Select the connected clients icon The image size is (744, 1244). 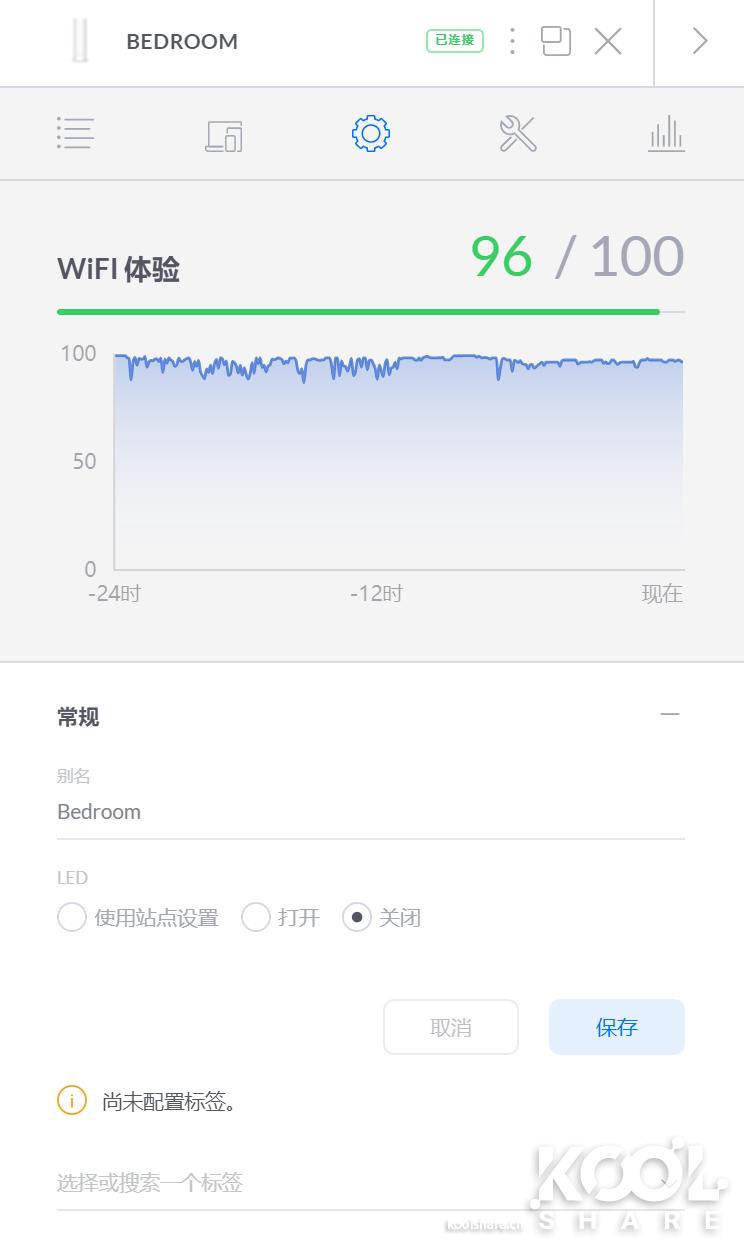(x=222, y=133)
